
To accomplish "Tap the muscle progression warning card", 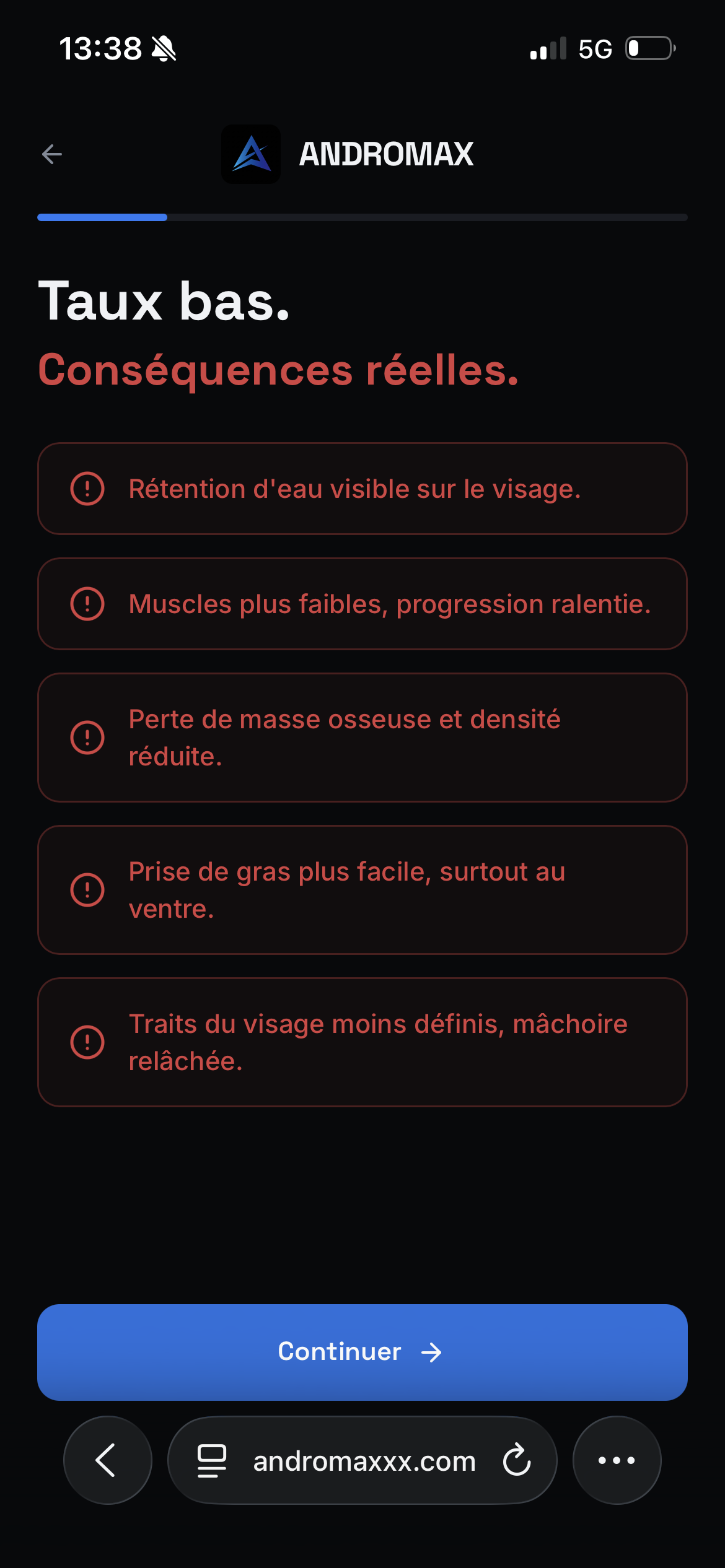I will pos(362,604).
